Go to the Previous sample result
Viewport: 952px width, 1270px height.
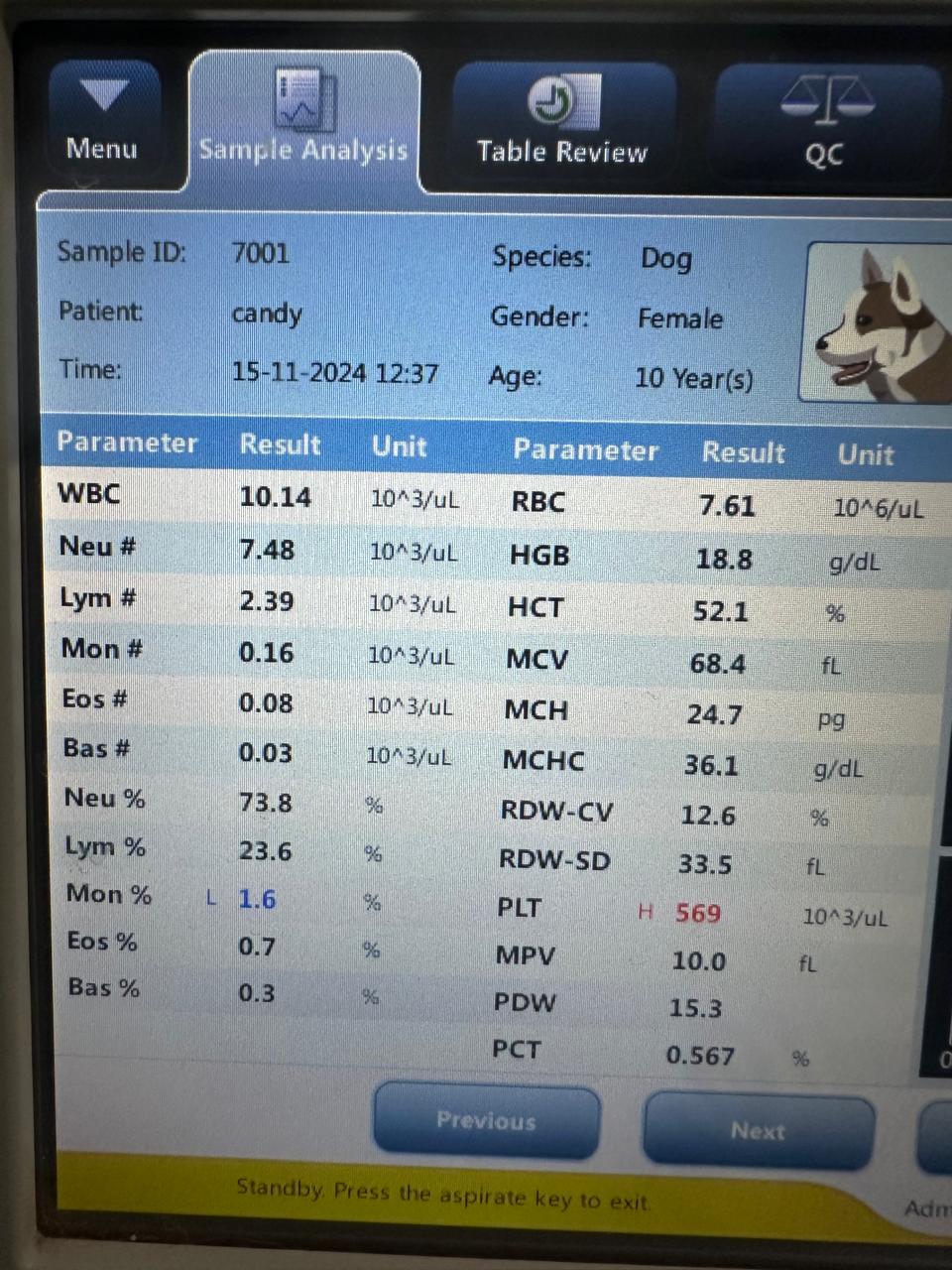click(x=486, y=1121)
